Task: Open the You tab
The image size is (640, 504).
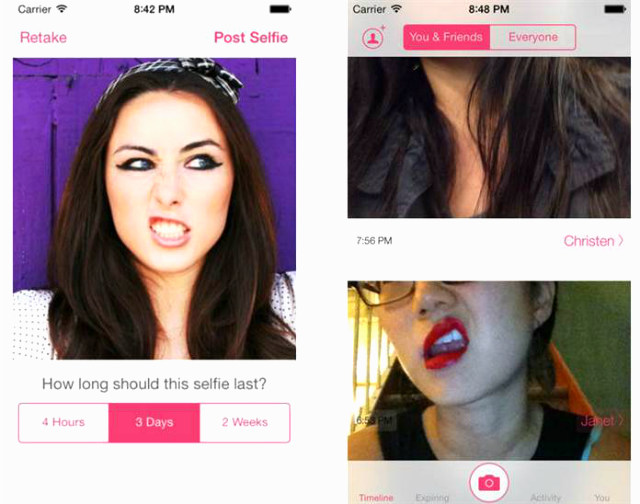Action: [601, 497]
